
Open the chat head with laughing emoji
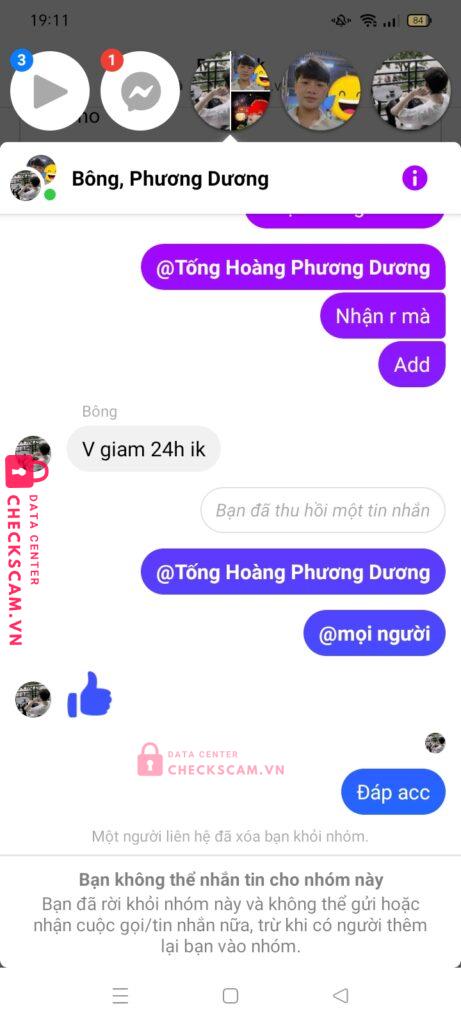321,91
